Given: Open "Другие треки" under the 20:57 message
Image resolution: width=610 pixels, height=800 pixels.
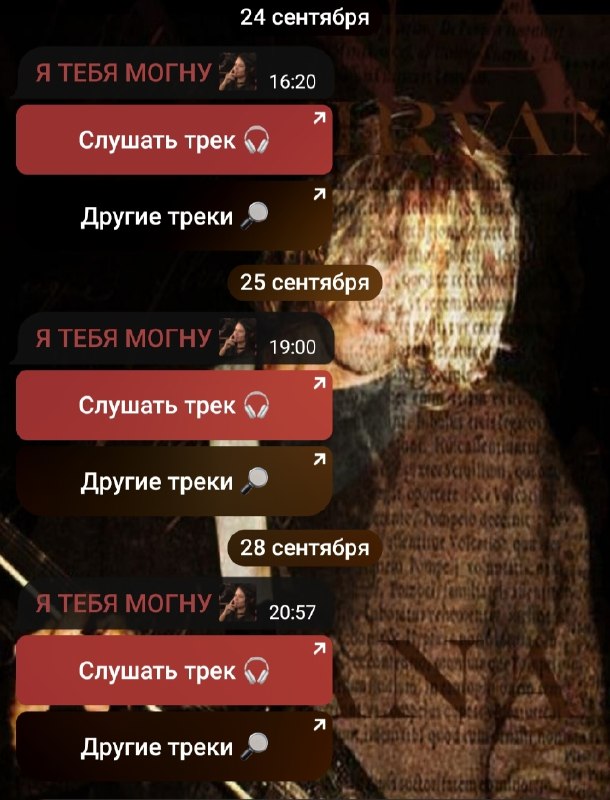Looking at the screenshot, I should tap(174, 746).
